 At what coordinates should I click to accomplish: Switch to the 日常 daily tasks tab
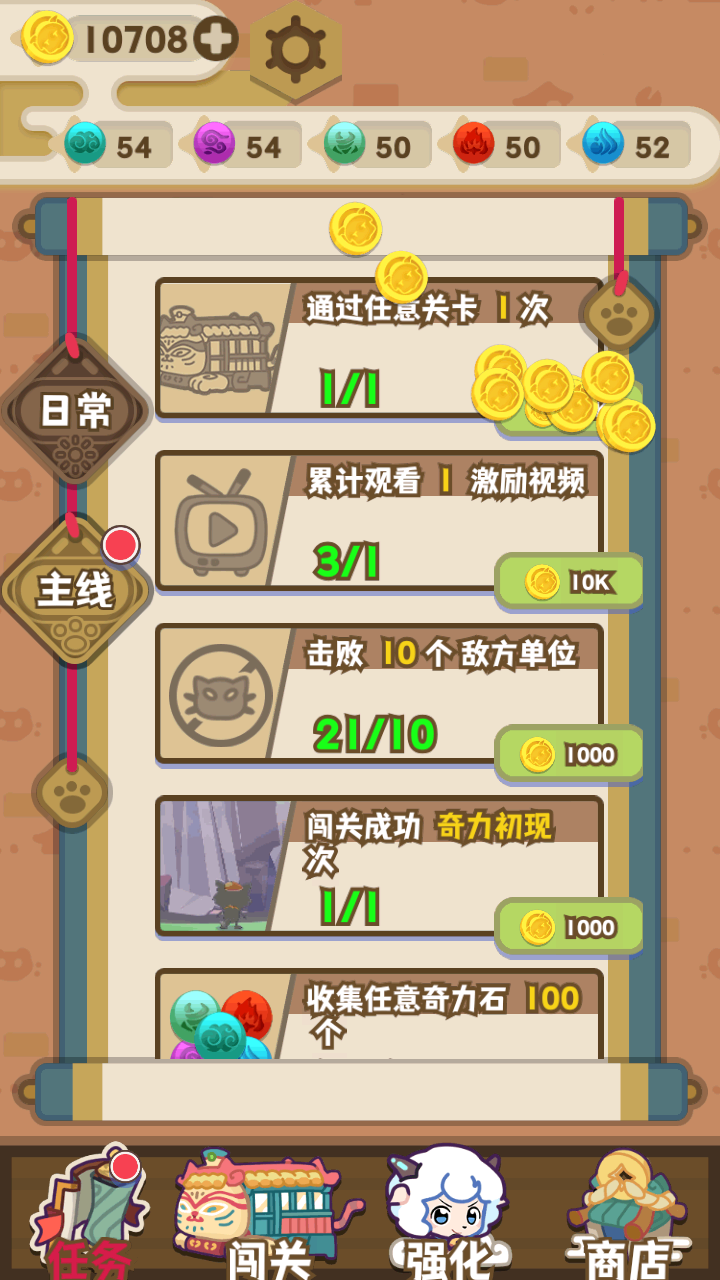pyautogui.click(x=76, y=411)
